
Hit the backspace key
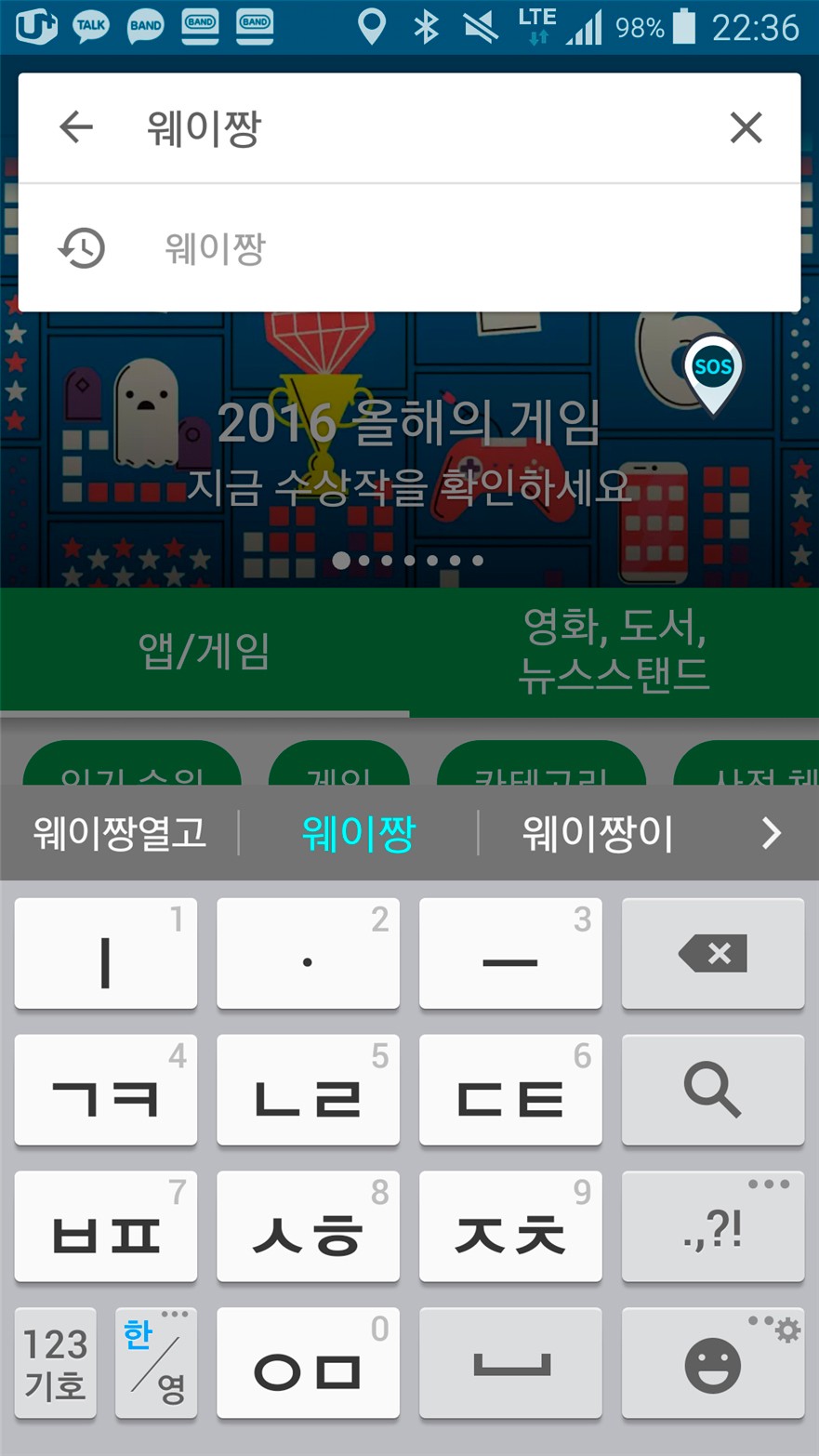pos(712,954)
